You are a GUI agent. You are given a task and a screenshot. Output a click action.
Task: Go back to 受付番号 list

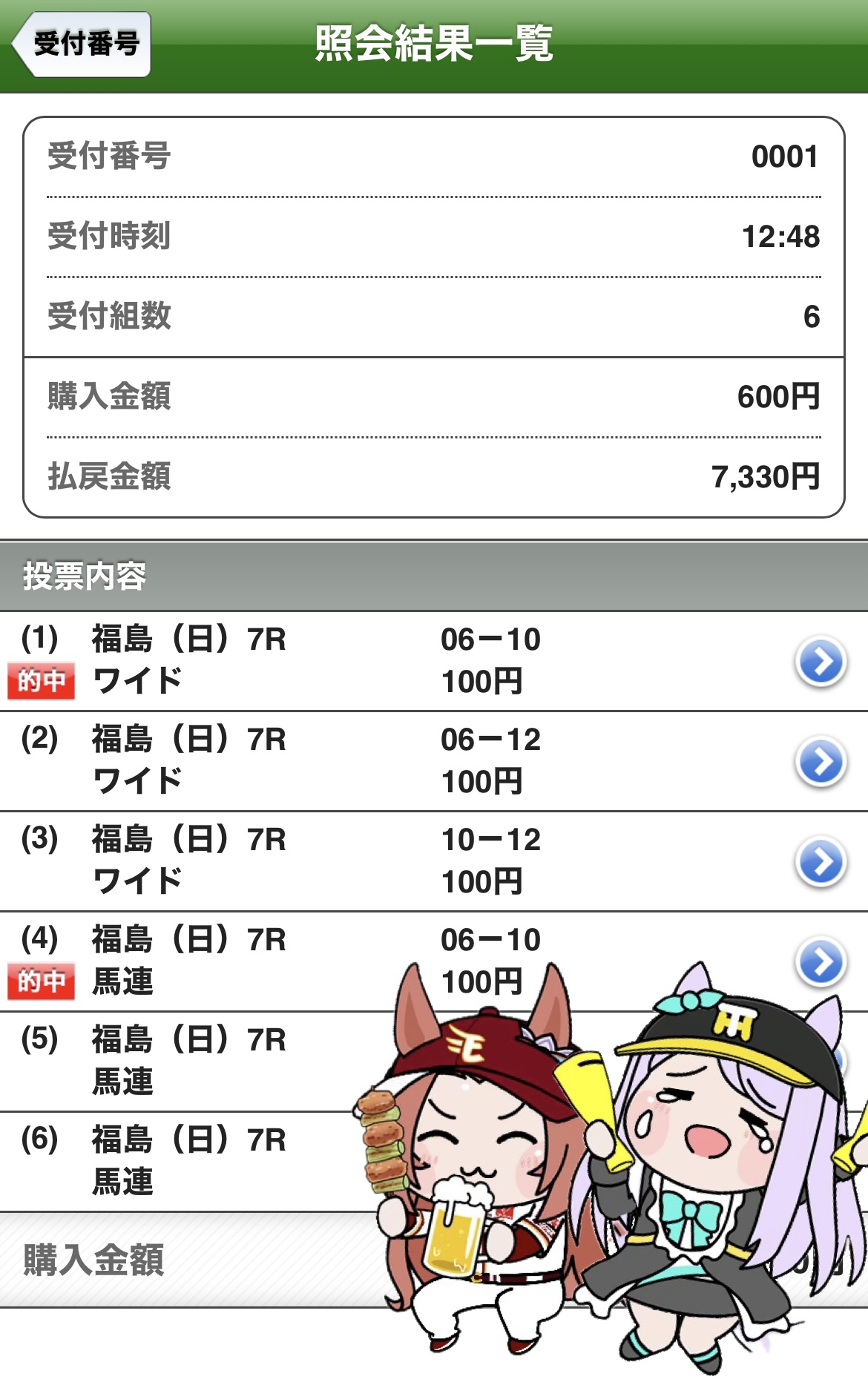pyautogui.click(x=83, y=45)
